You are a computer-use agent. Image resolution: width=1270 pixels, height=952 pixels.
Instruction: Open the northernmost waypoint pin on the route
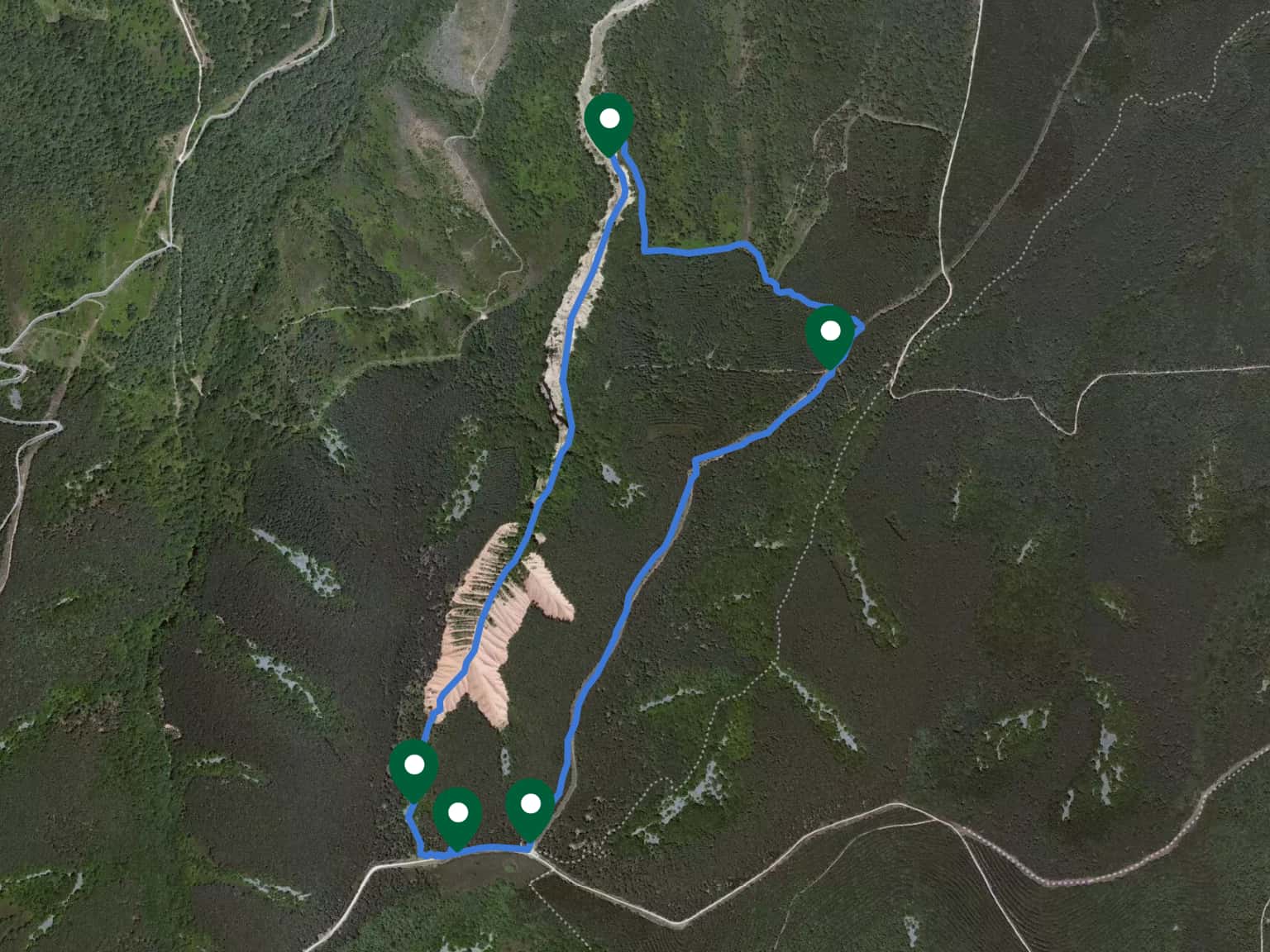[x=609, y=121]
